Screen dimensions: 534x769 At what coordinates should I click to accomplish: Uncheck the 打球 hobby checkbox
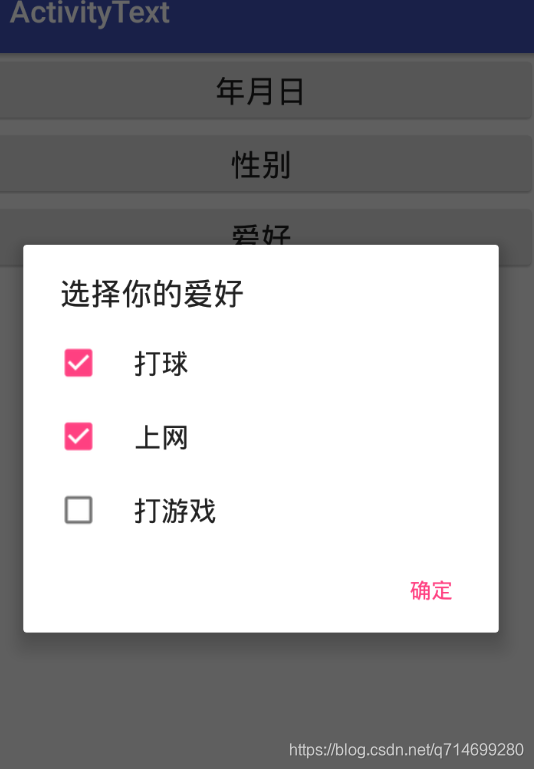tap(78, 363)
